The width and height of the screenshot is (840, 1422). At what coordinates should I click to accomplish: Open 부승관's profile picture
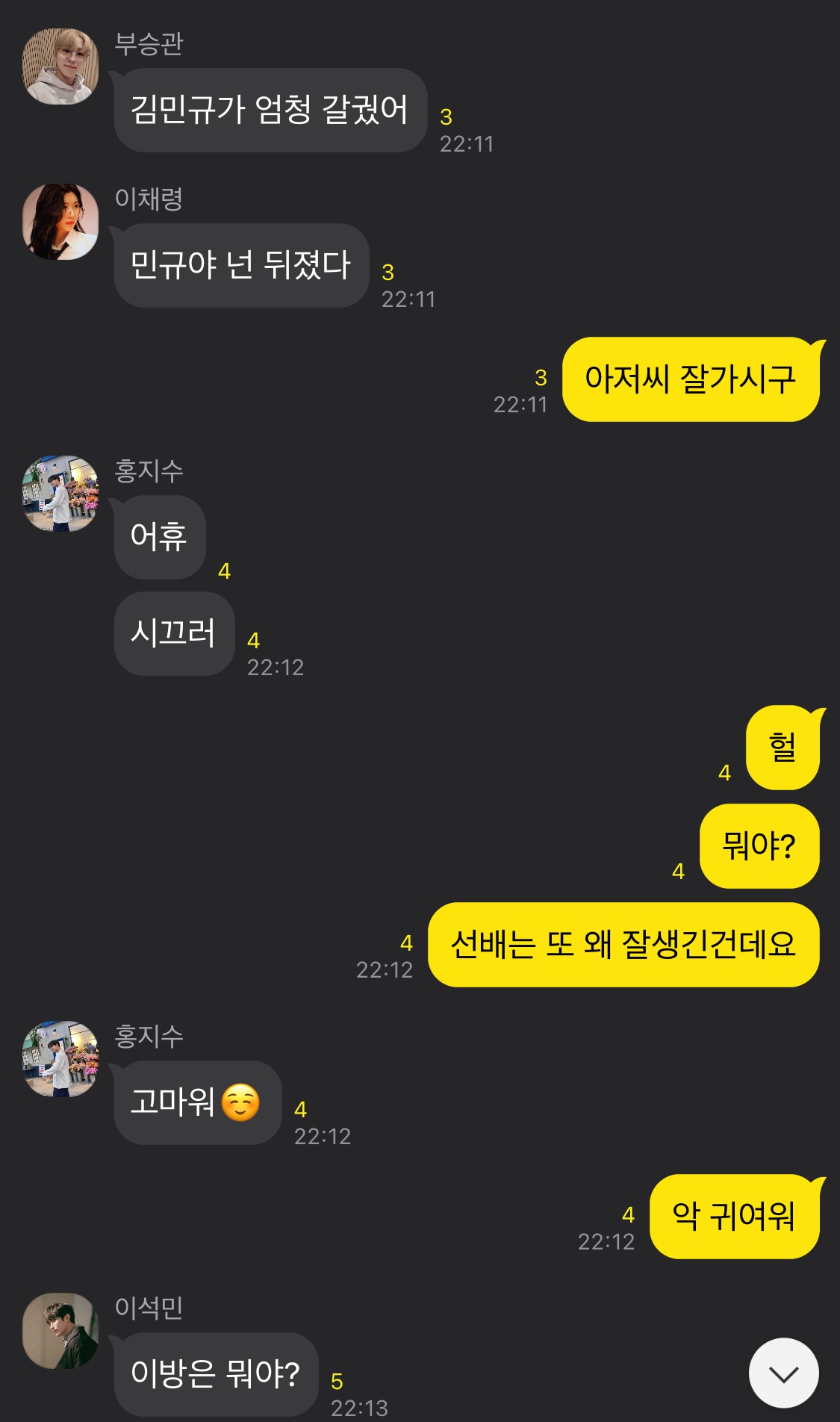[x=60, y=66]
